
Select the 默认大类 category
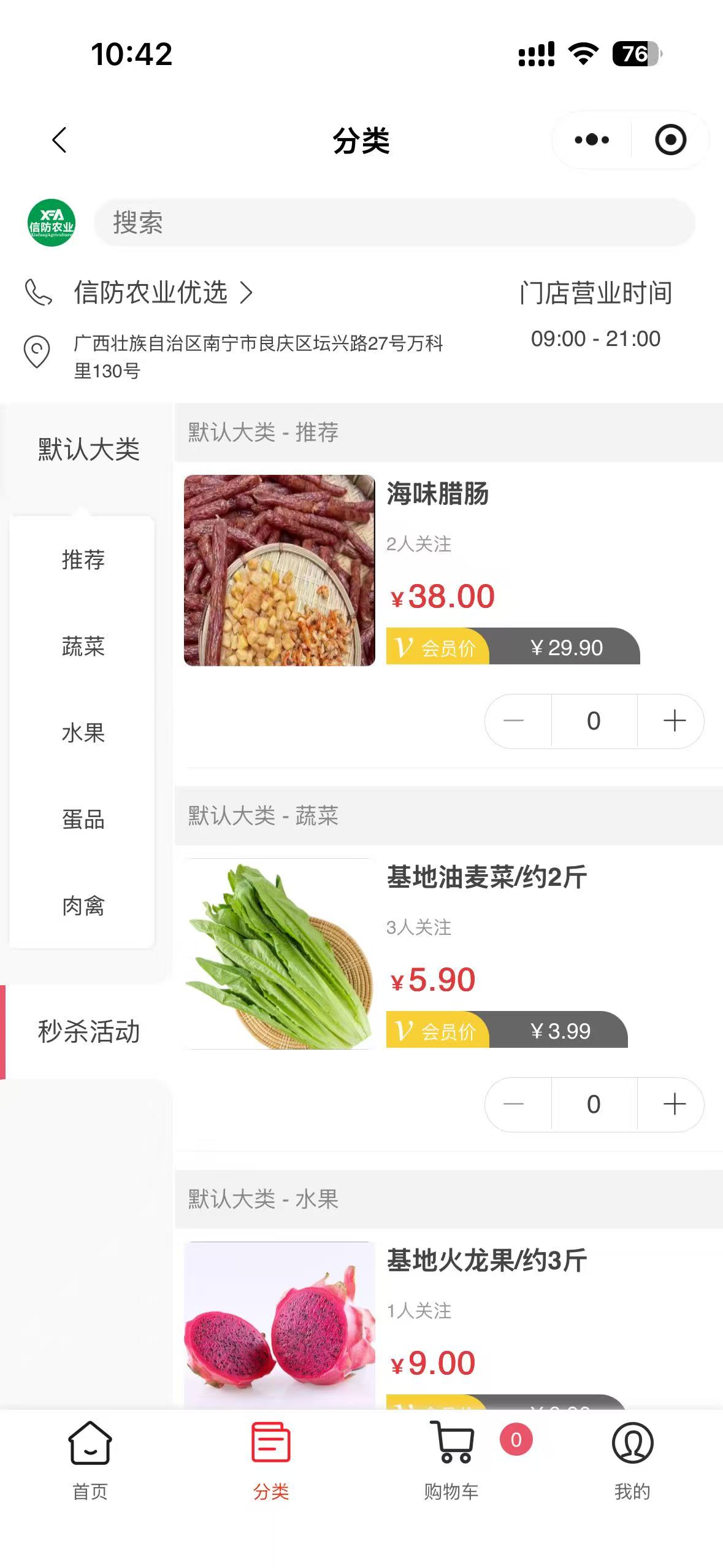pos(88,450)
